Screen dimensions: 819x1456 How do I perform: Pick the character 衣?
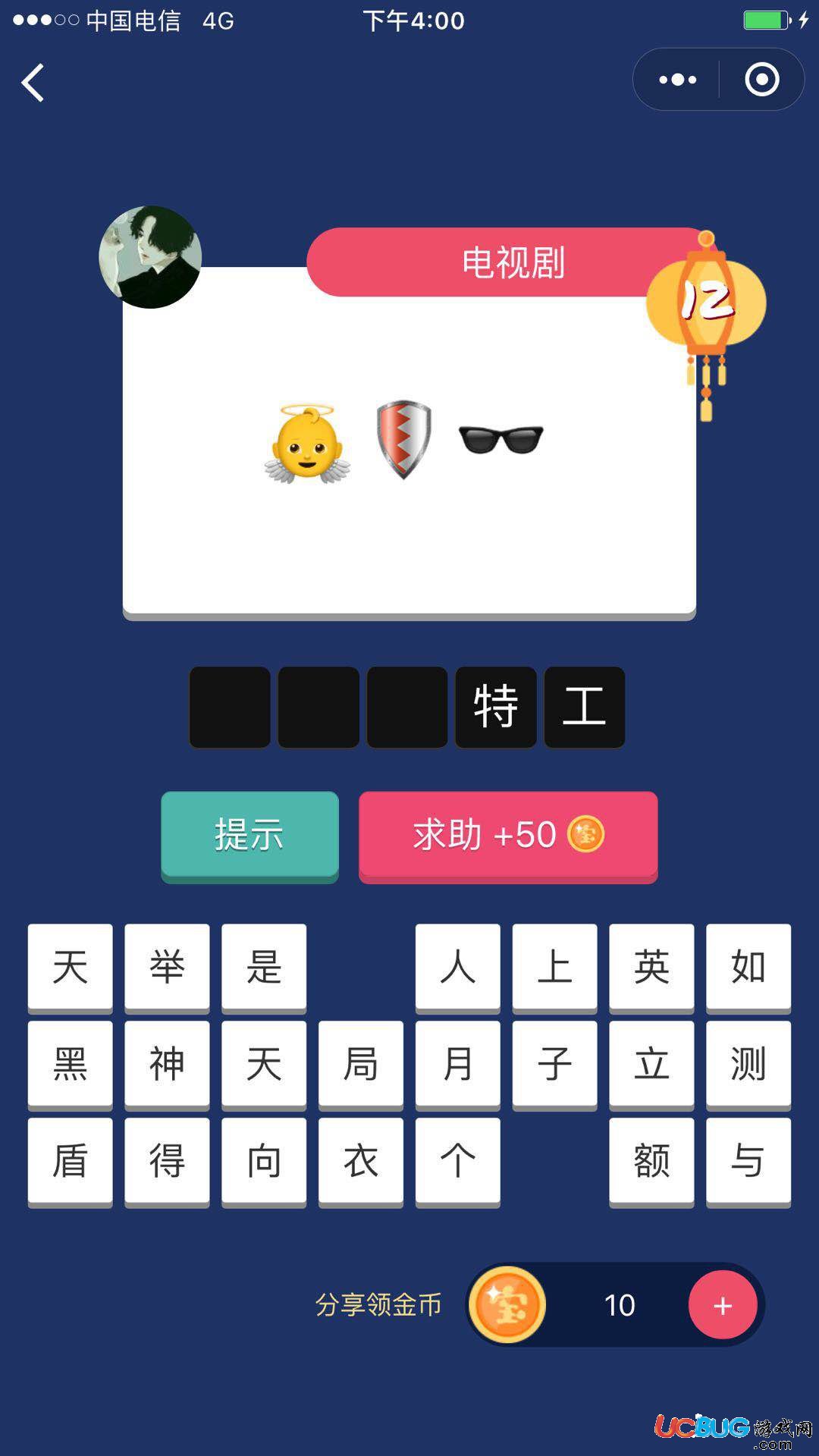tap(360, 1159)
